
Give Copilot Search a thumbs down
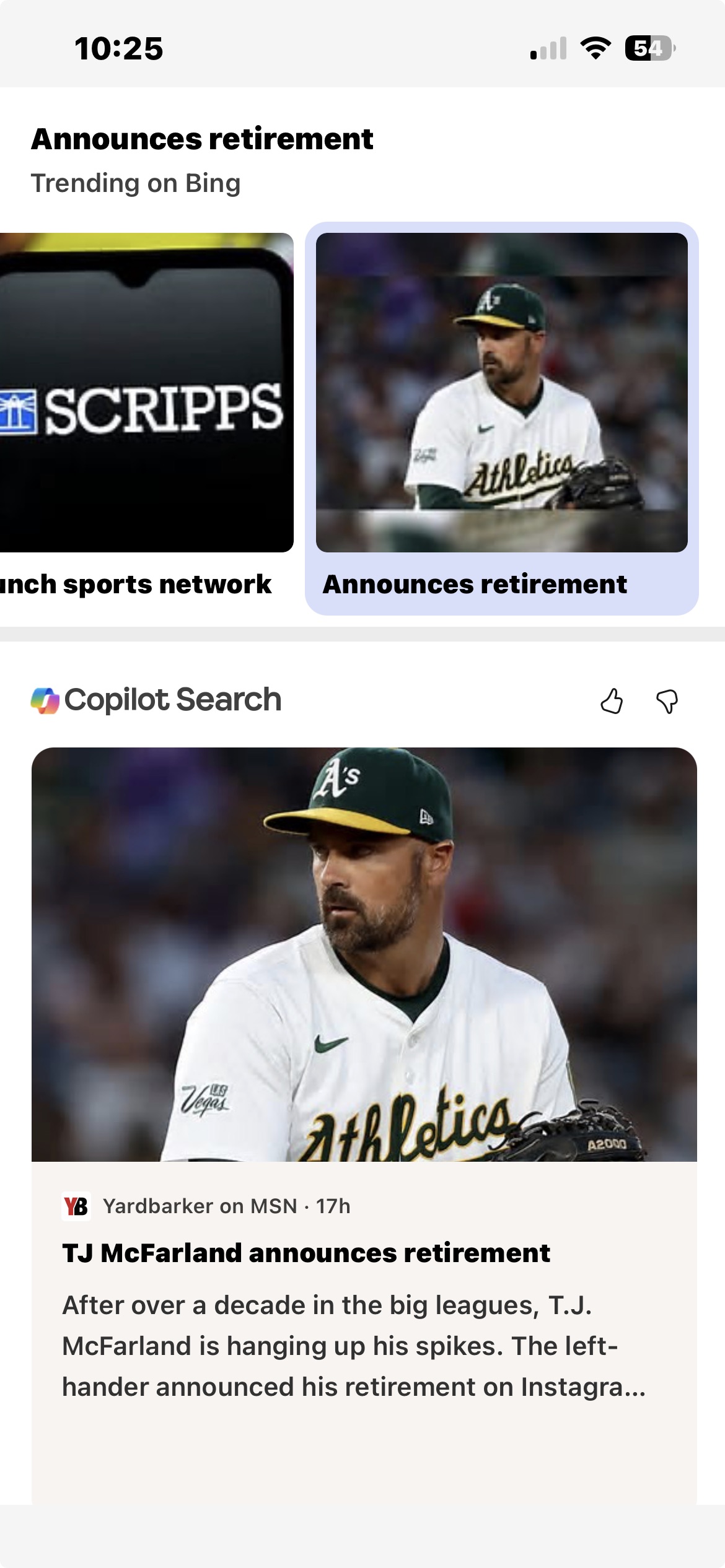[667, 702]
